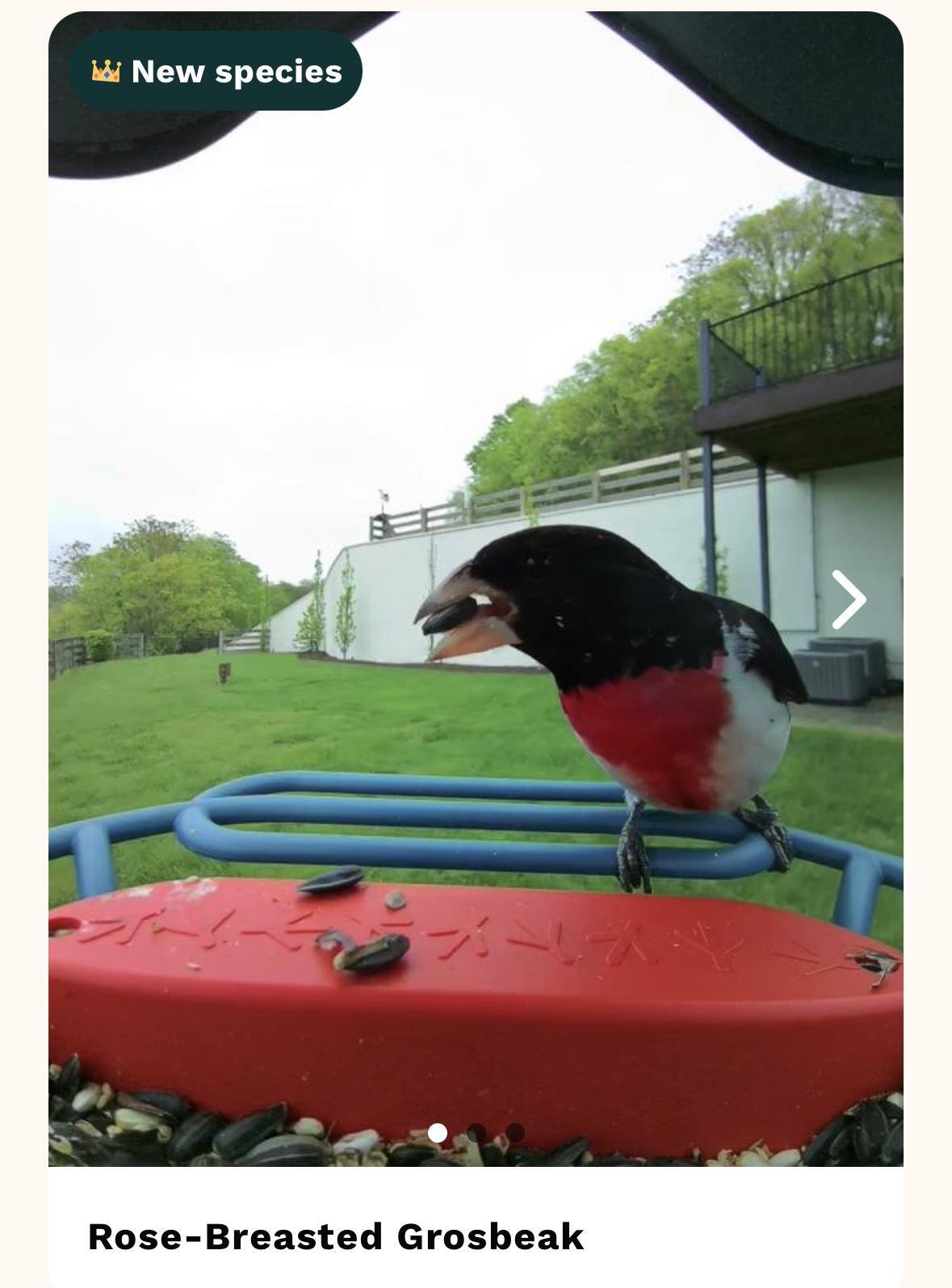Show the next photo with the right arrow
This screenshot has height=1288, width=952.
click(849, 599)
